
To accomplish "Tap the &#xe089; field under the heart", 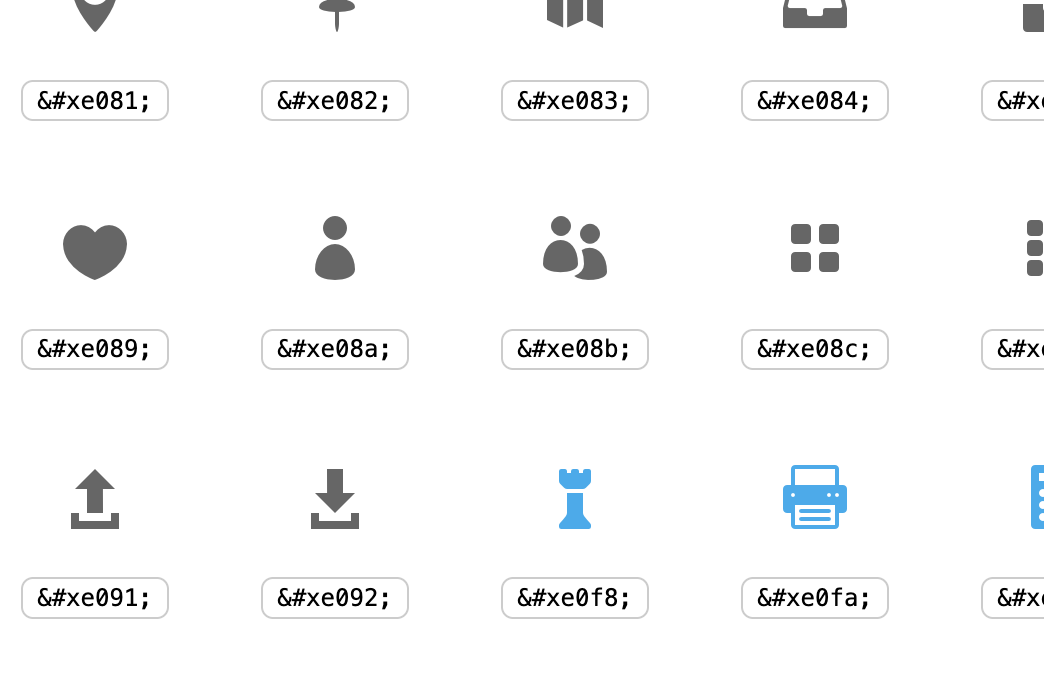I will click(95, 350).
